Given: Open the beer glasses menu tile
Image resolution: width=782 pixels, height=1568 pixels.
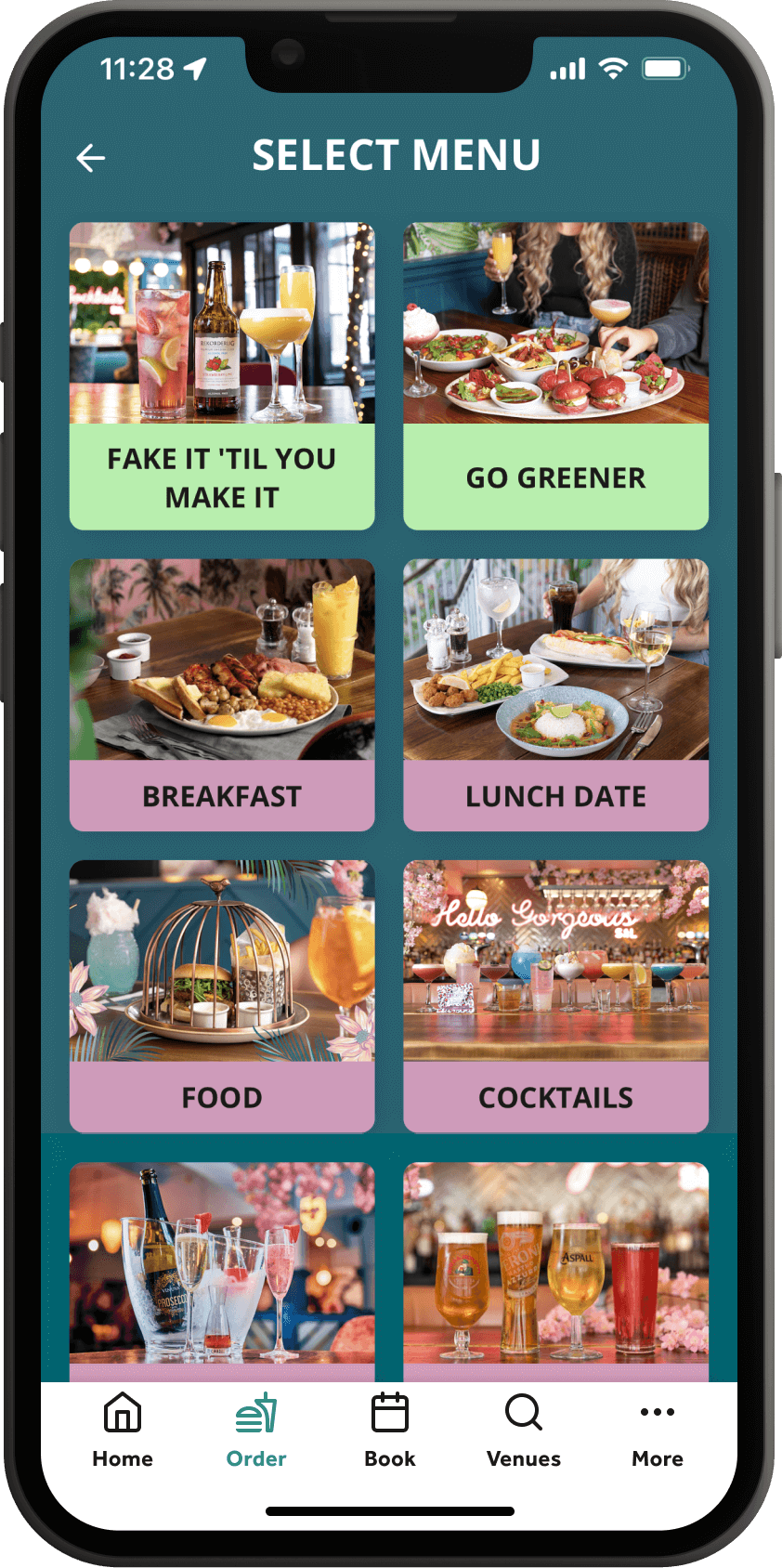Looking at the screenshot, I should click(x=556, y=1272).
